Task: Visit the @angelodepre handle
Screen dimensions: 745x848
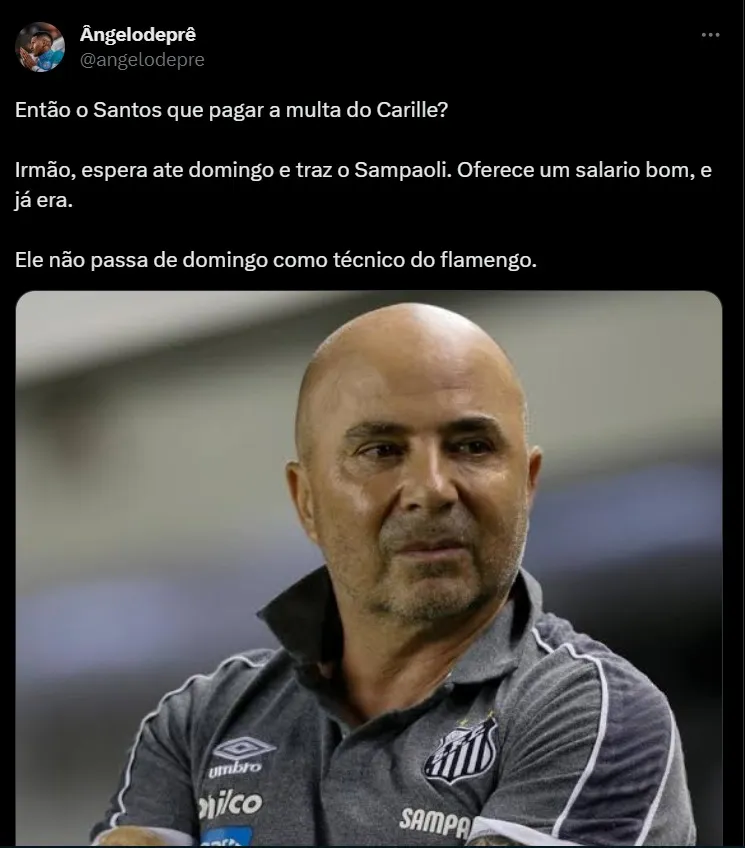Action: 142,60
